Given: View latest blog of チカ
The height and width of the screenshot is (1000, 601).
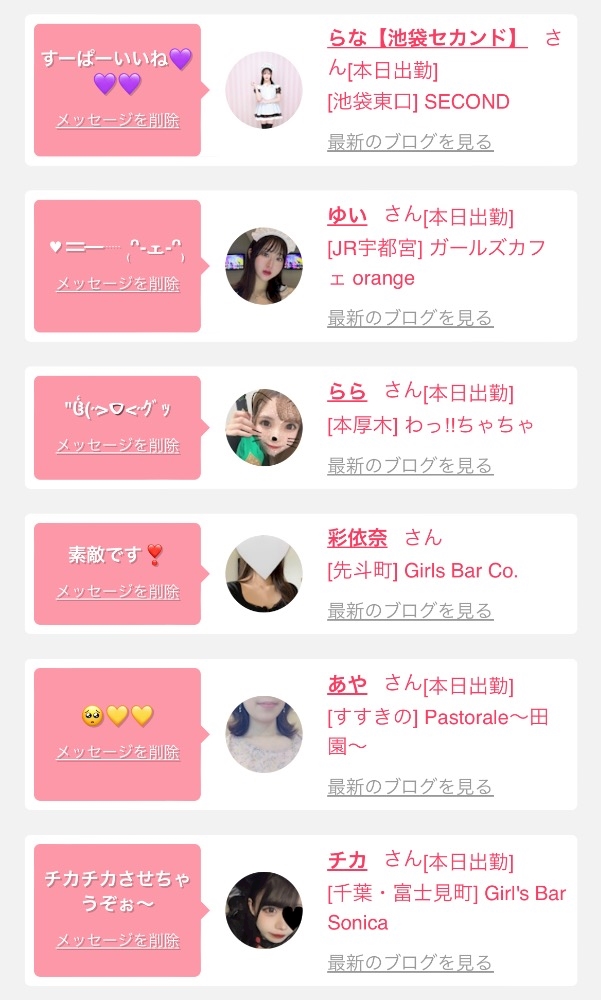Looking at the screenshot, I should 410,963.
